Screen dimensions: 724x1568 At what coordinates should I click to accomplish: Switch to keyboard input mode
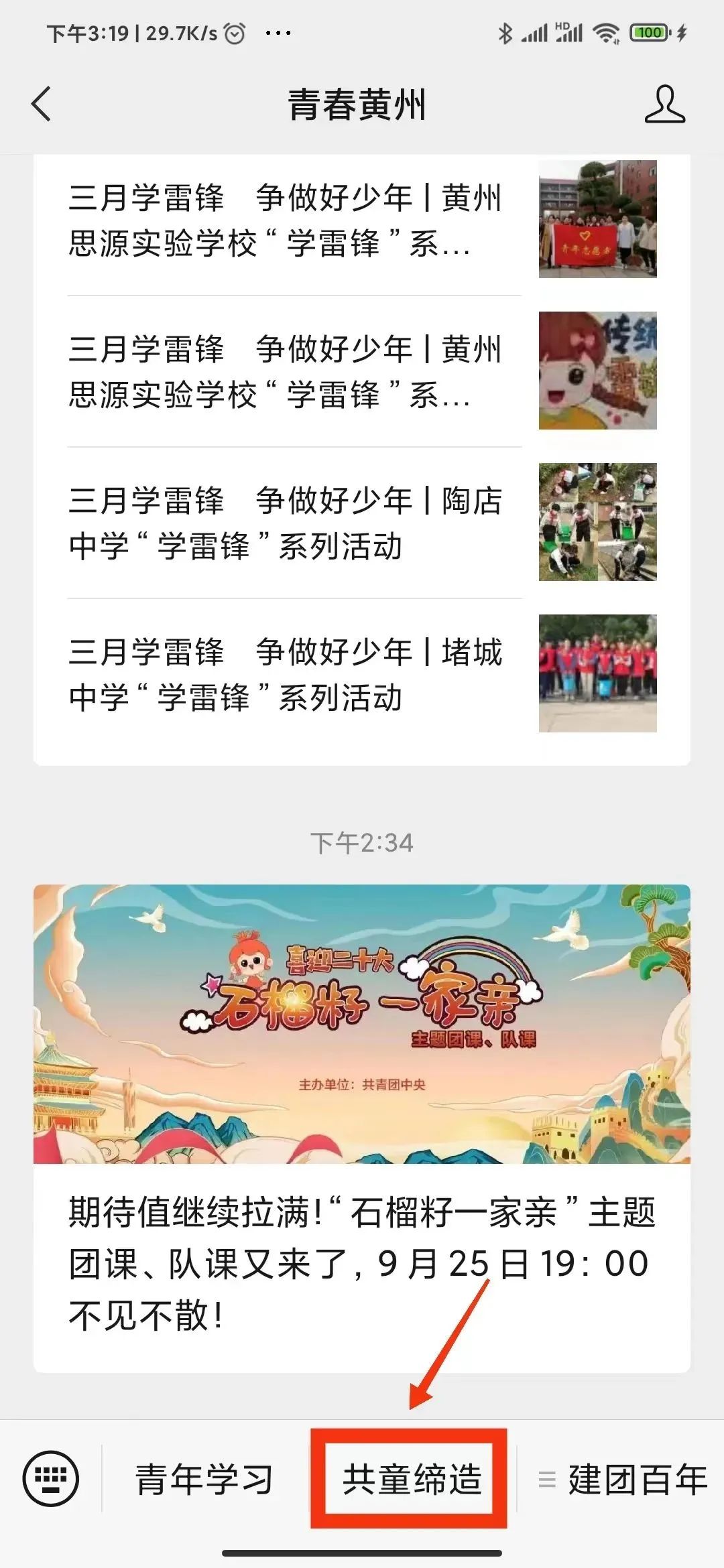51,1480
